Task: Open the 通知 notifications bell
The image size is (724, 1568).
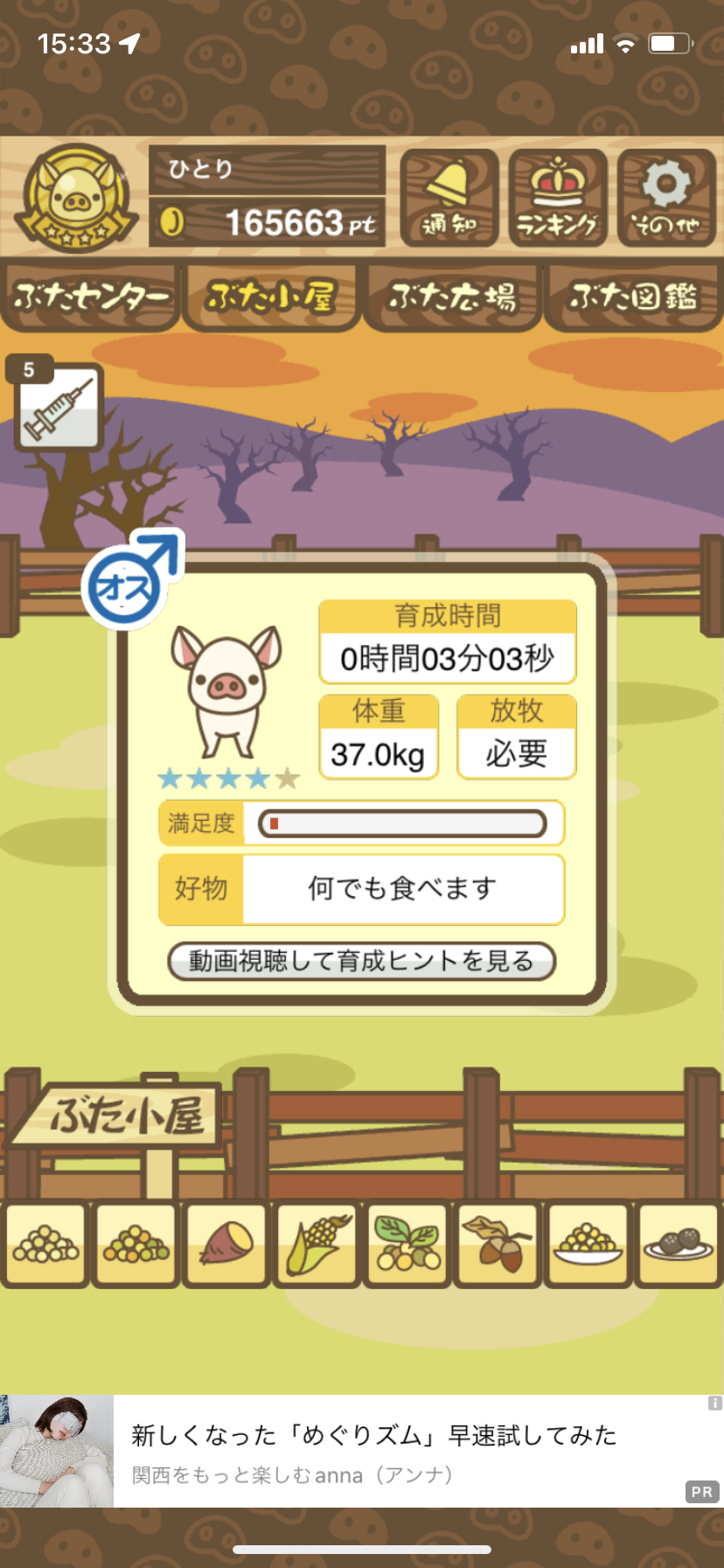Action: [449, 198]
